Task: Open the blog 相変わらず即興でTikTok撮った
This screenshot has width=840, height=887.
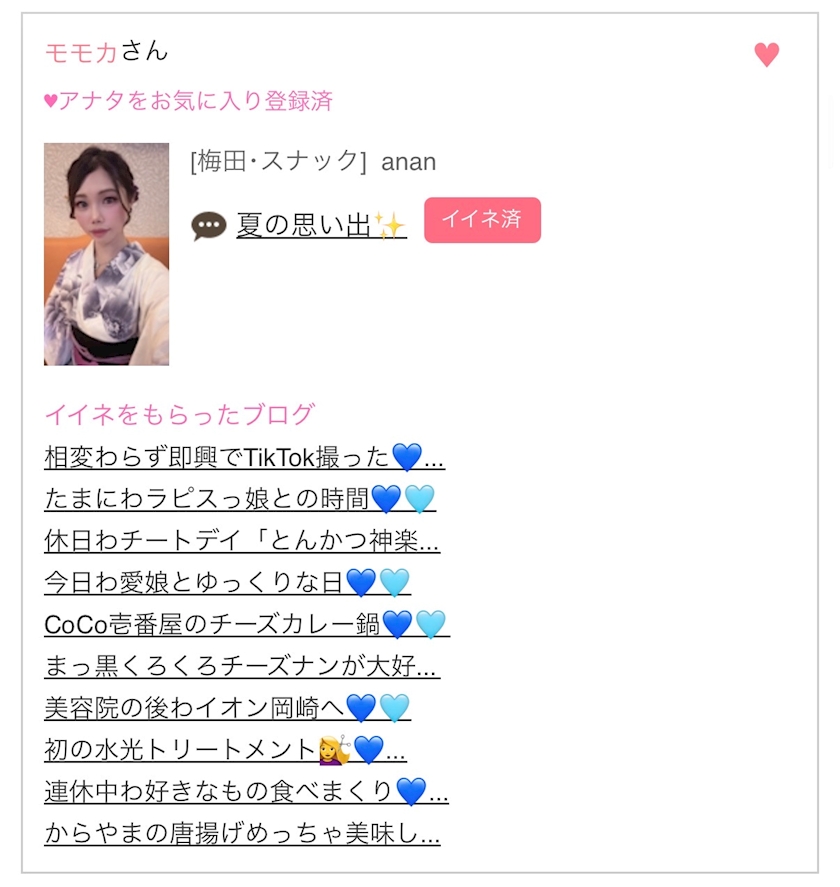Action: pos(244,457)
